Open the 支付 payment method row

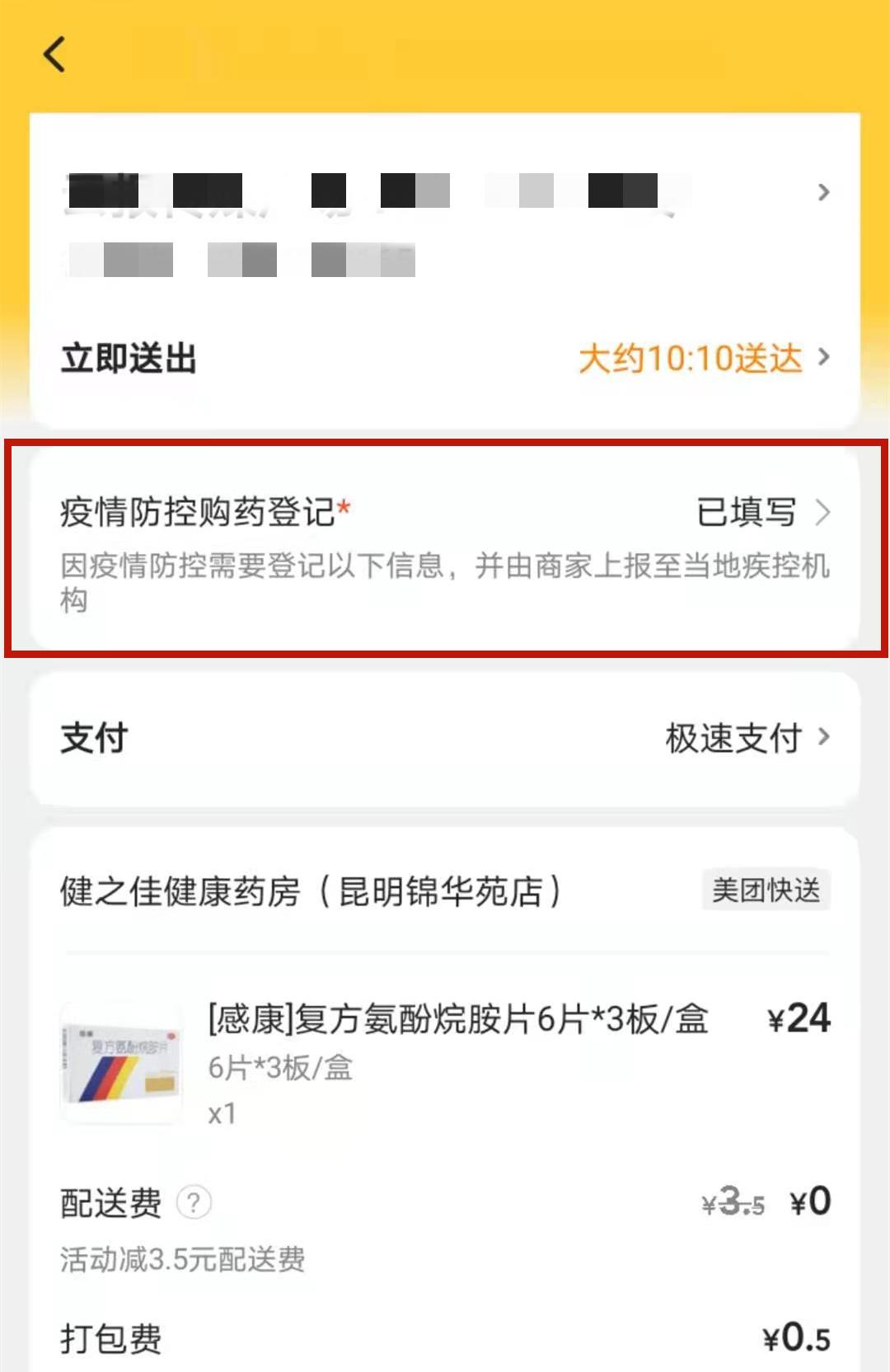pyautogui.click(x=445, y=738)
